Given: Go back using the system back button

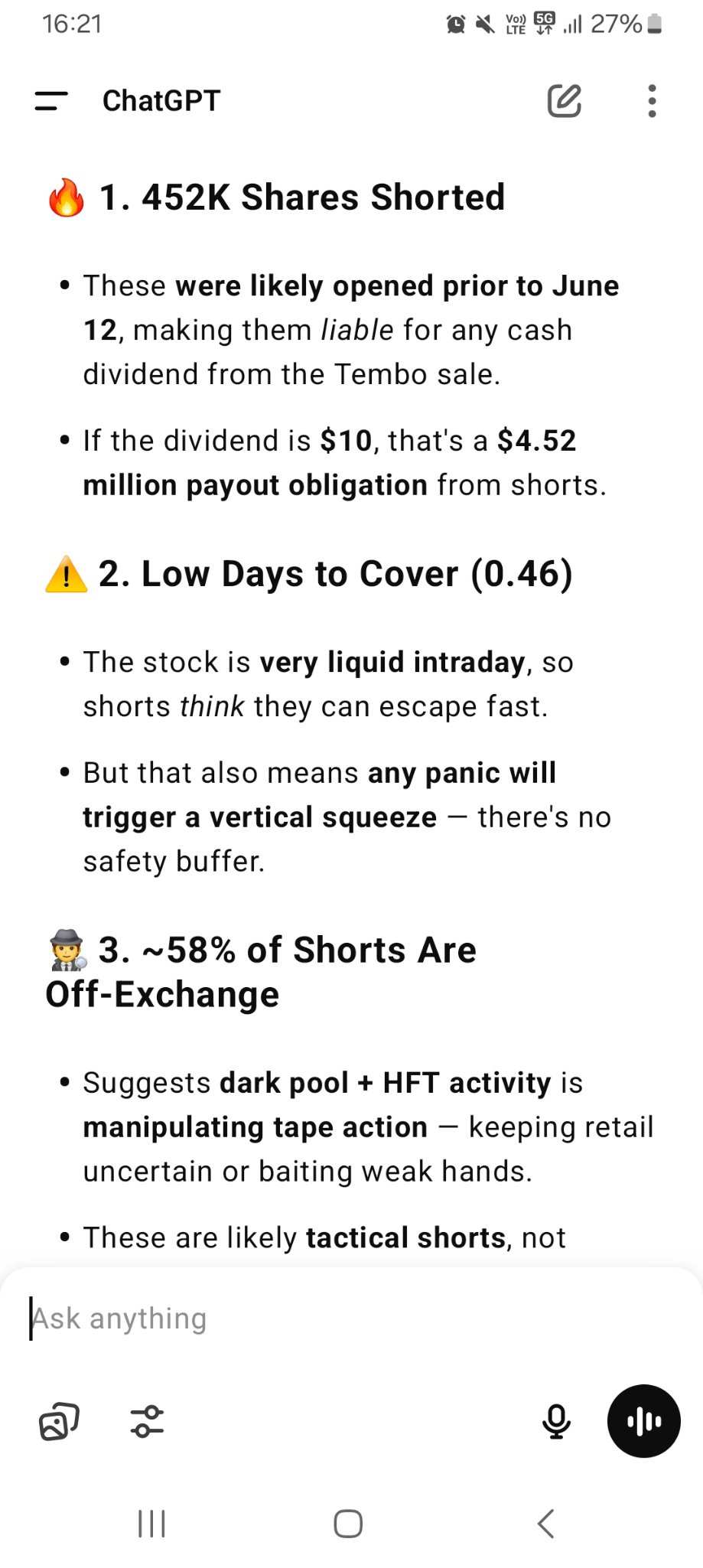Looking at the screenshot, I should click(545, 1523).
